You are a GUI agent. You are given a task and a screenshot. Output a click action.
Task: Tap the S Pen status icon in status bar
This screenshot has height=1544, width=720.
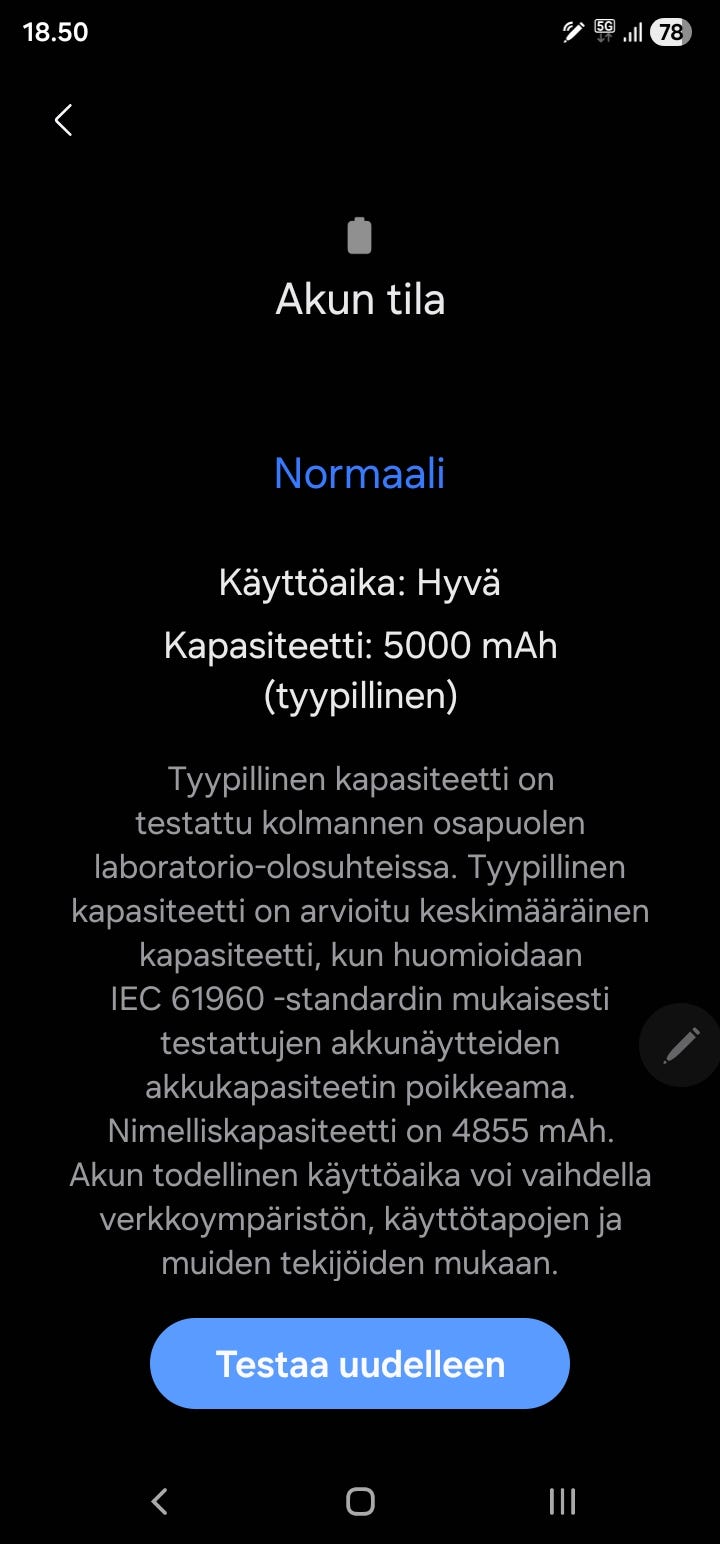[571, 31]
